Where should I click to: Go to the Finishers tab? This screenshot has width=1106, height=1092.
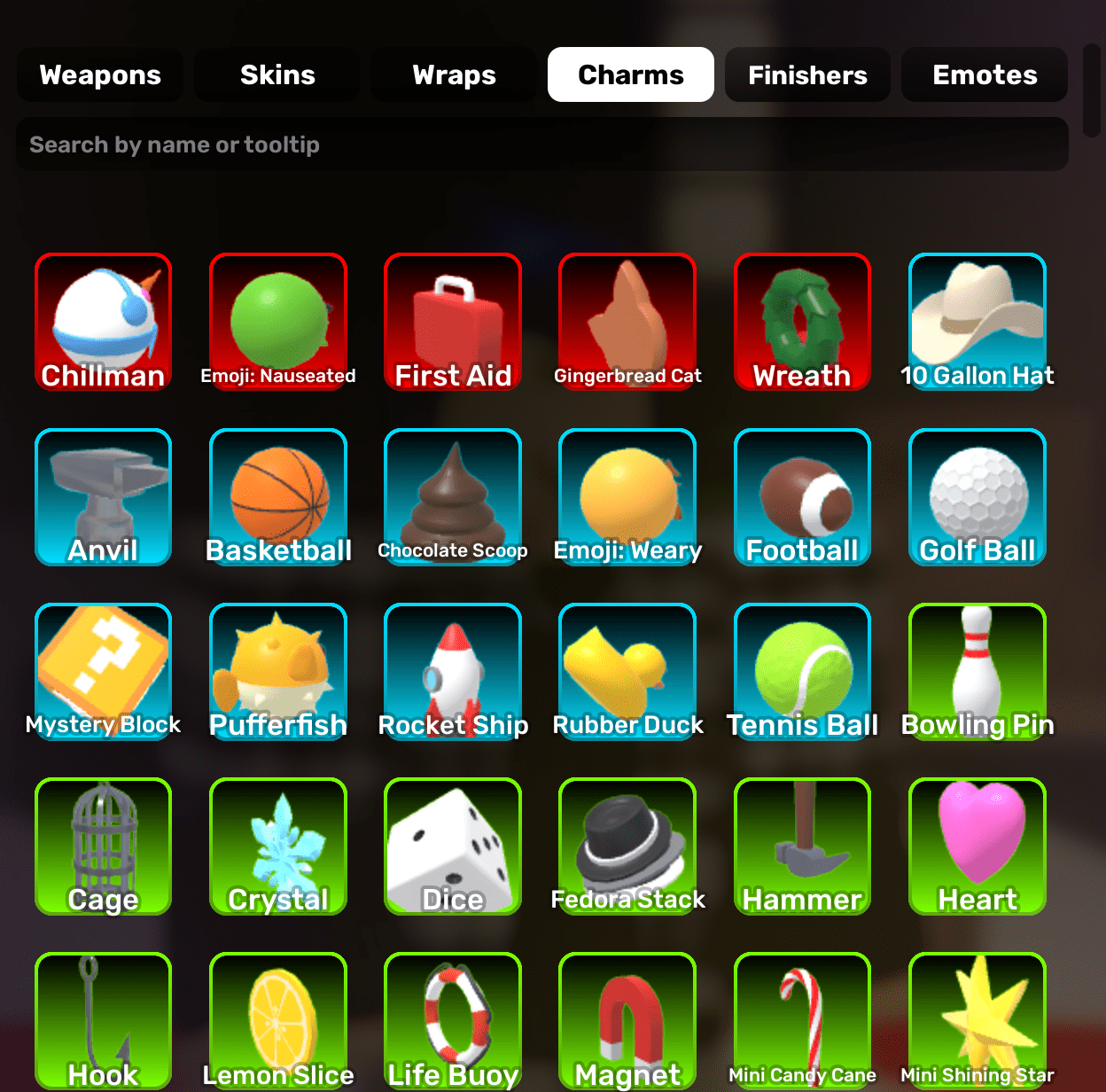point(807,75)
